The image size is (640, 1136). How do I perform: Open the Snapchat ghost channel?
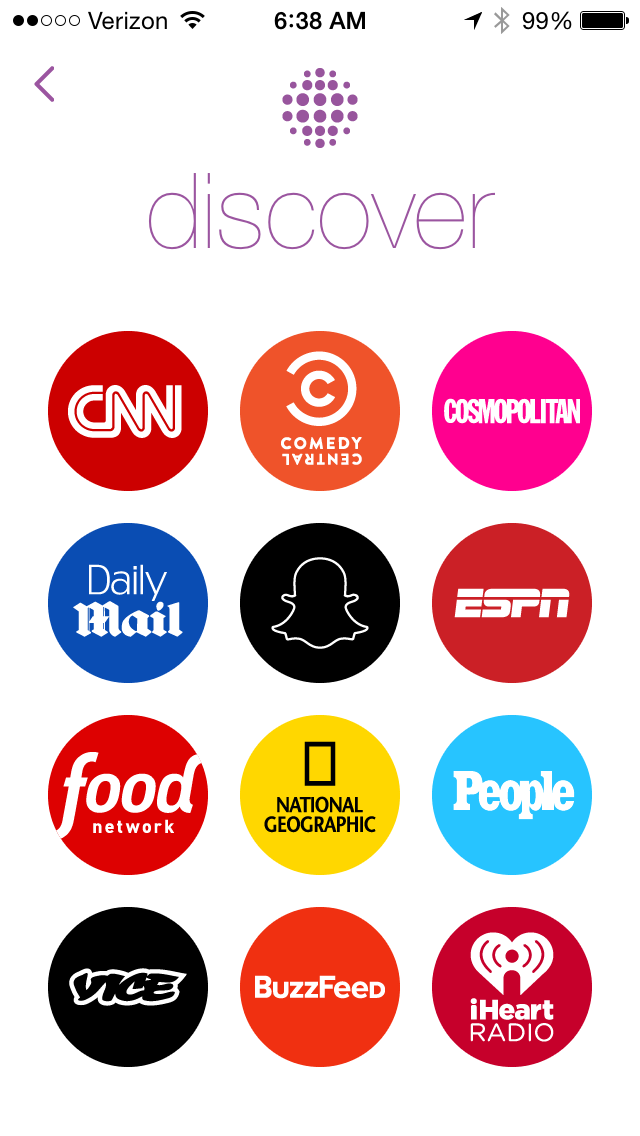coord(320,603)
